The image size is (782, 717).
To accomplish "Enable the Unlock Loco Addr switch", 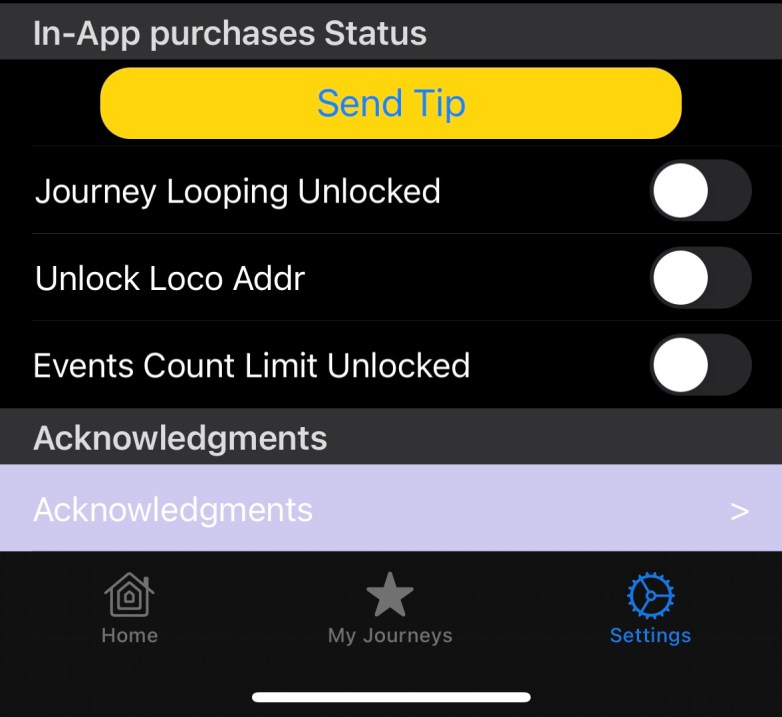I will [x=700, y=278].
